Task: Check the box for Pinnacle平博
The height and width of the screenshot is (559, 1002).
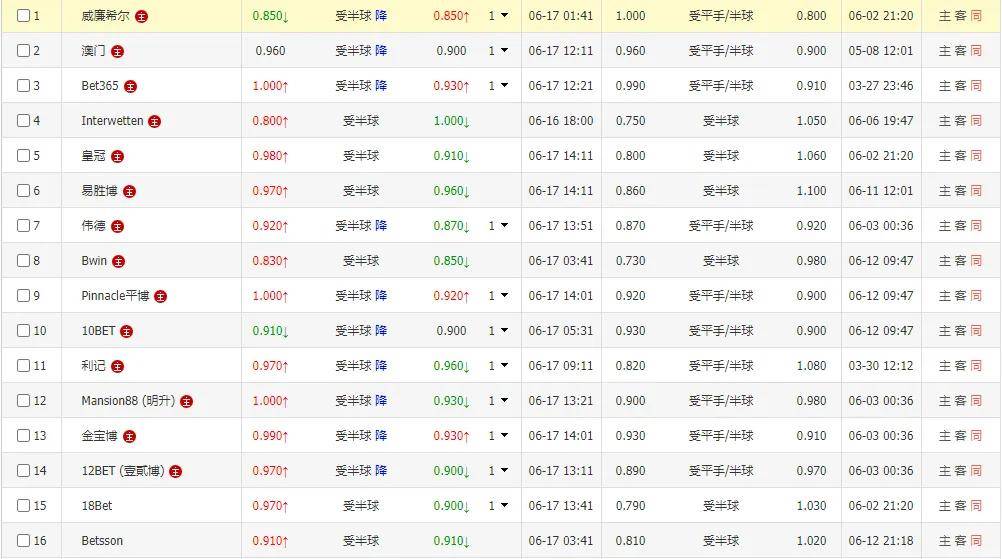Action: pyautogui.click(x=23, y=296)
